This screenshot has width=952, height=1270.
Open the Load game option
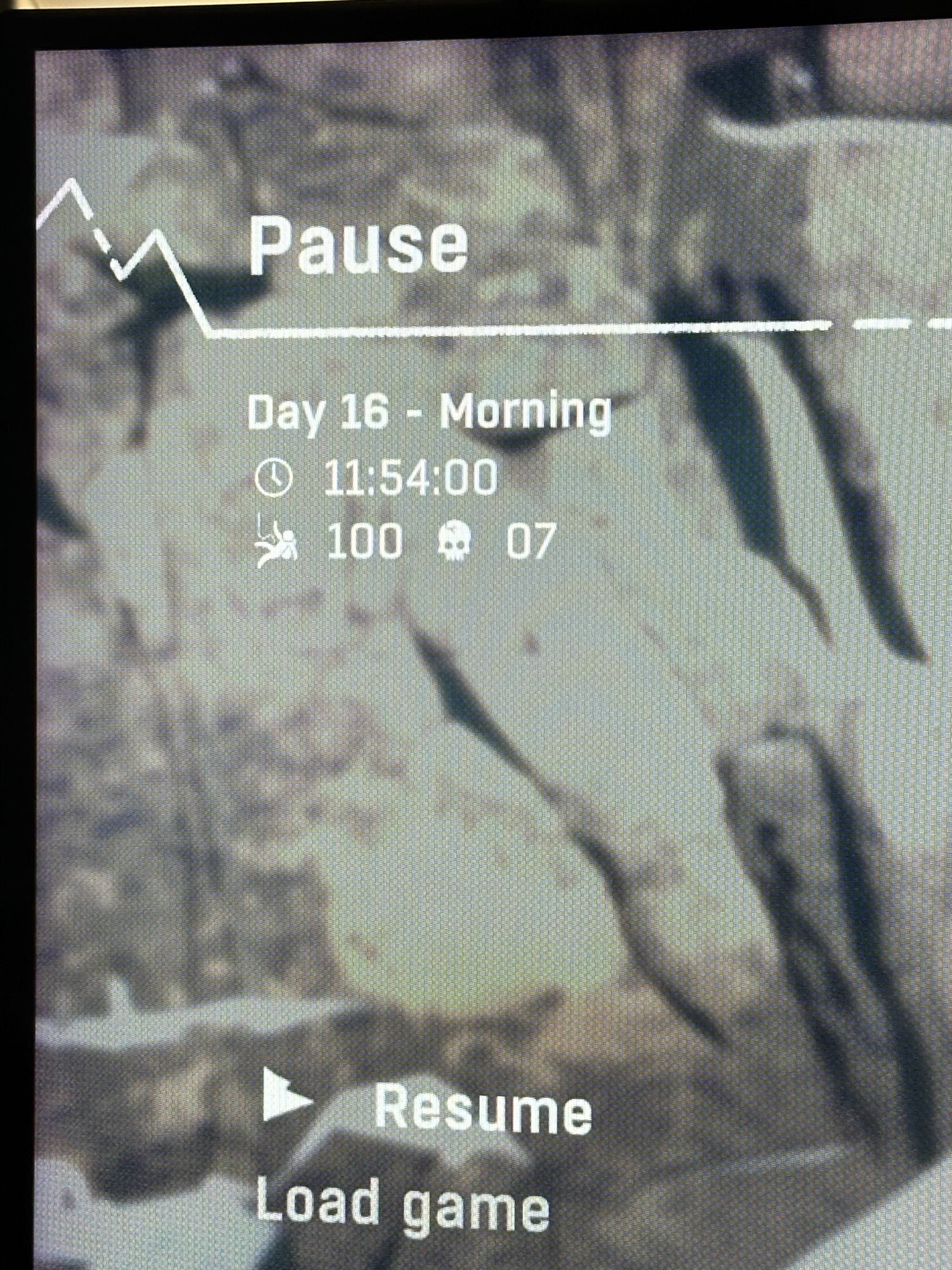[402, 1204]
